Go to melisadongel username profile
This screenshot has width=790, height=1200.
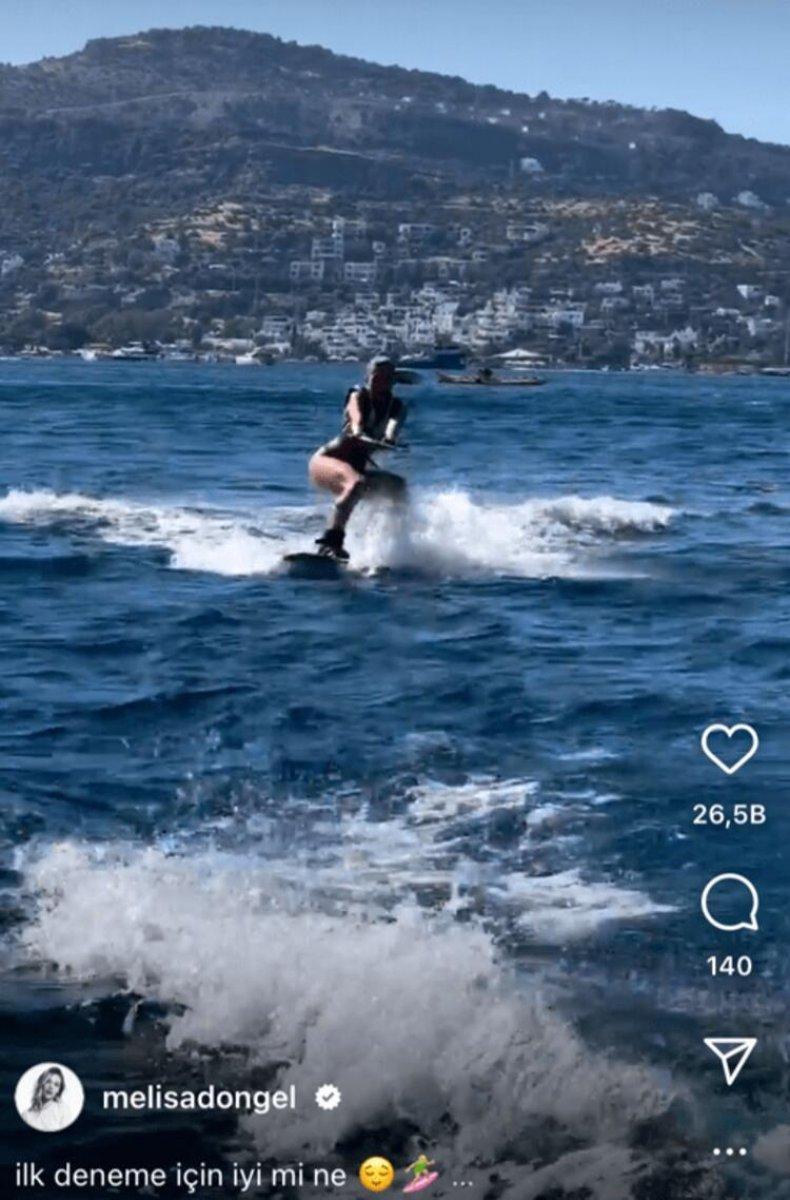click(198, 1098)
